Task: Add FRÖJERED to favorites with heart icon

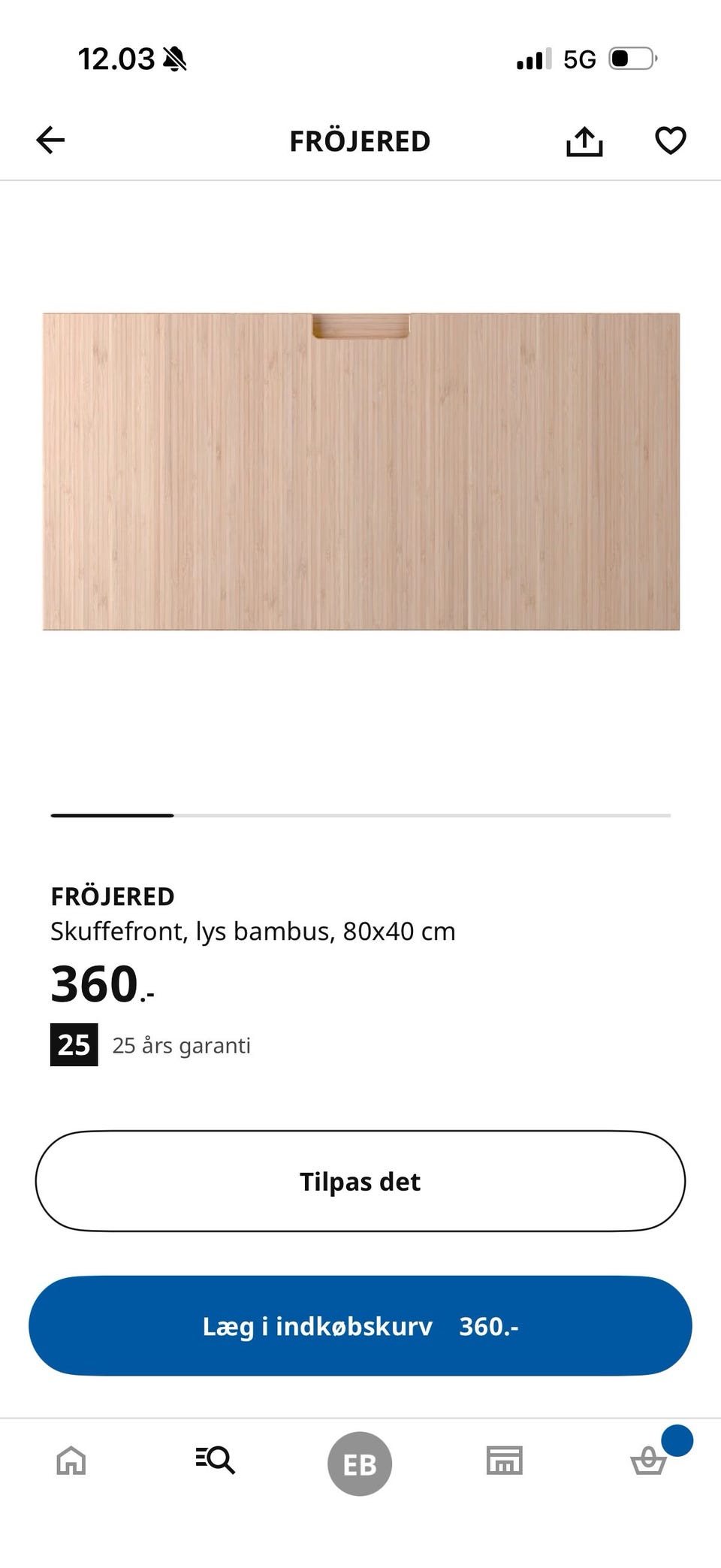Action: (x=671, y=140)
